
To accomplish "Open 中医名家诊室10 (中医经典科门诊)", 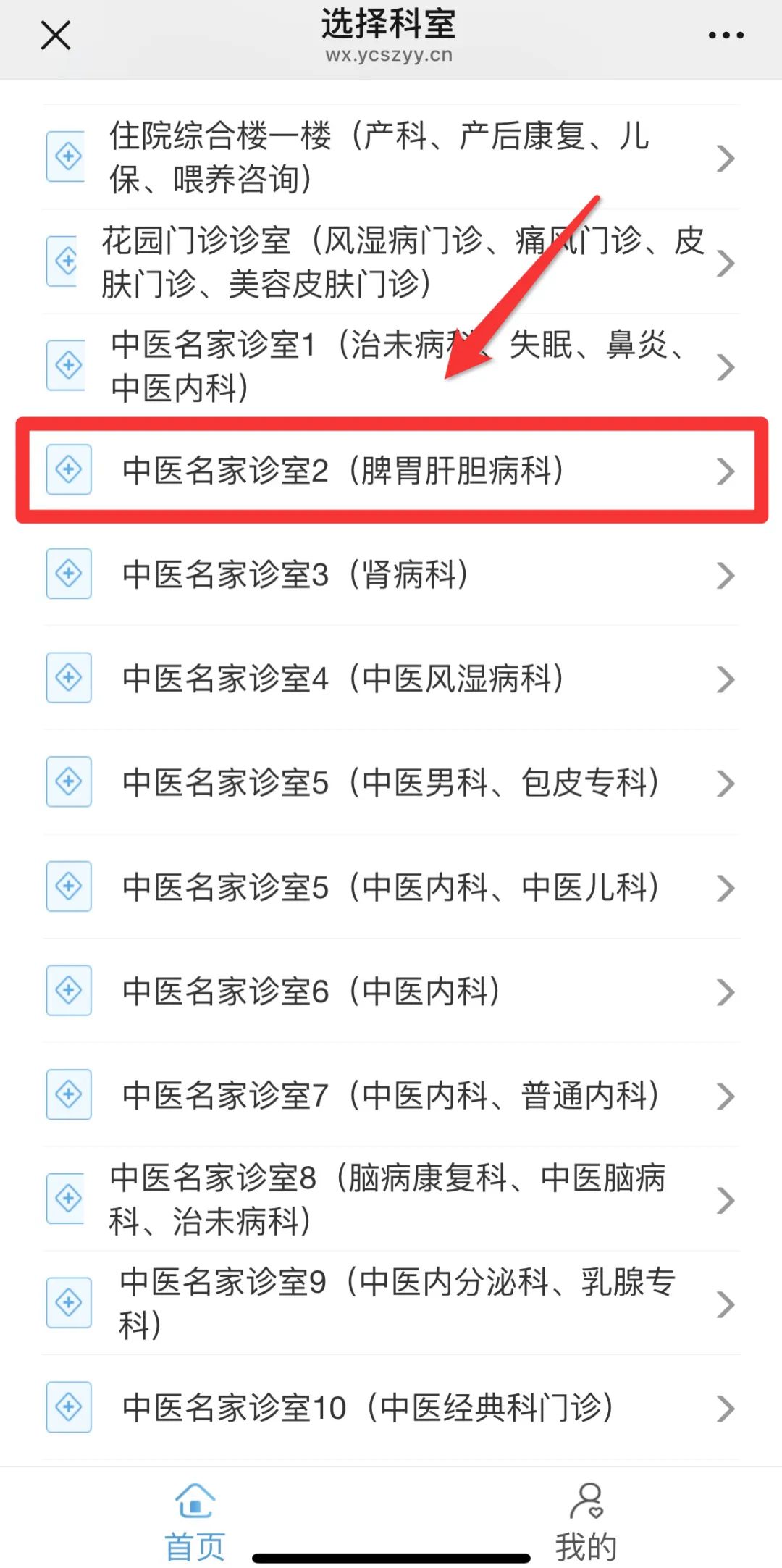I will [x=391, y=1407].
